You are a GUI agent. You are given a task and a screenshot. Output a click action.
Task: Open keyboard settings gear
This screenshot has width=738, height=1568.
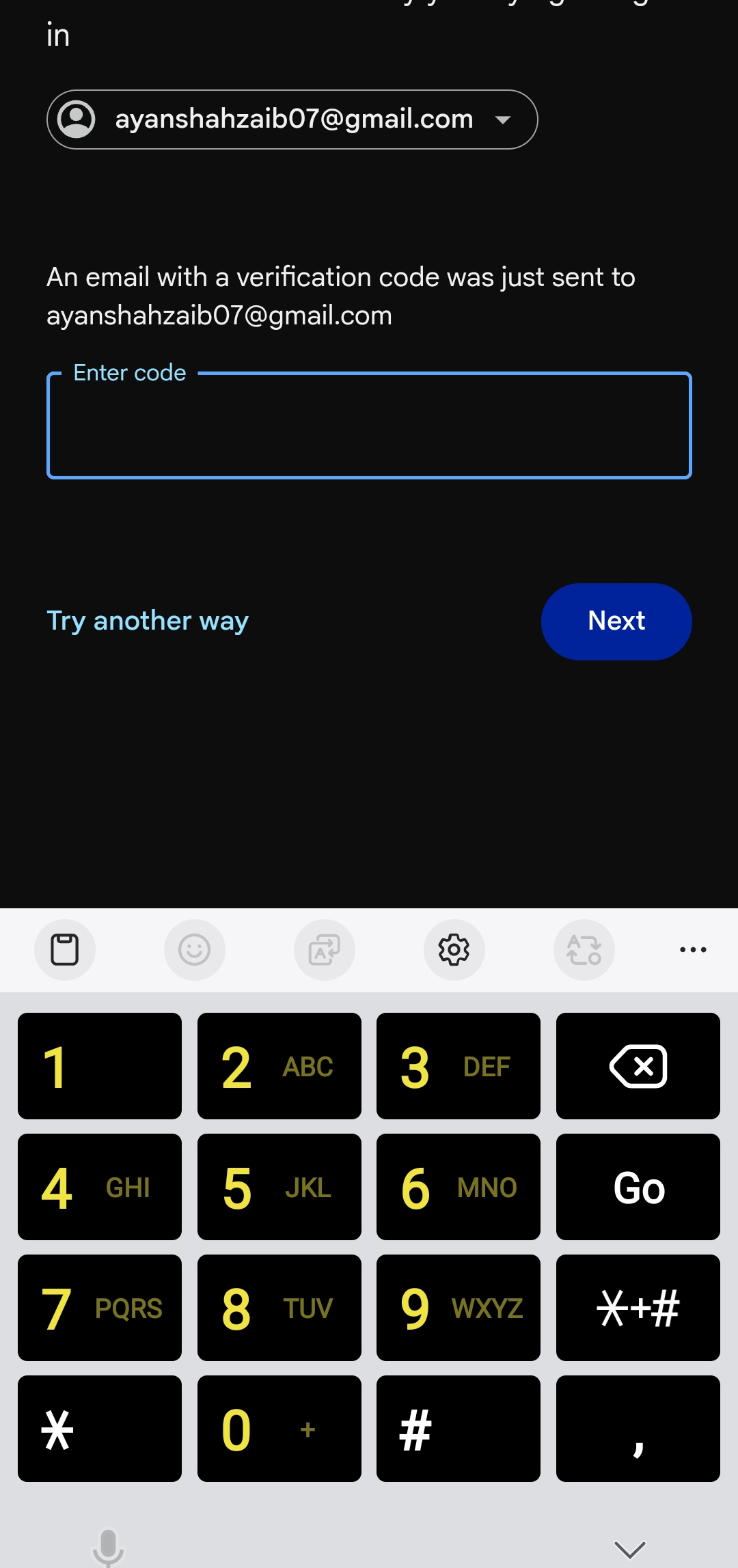[454, 949]
